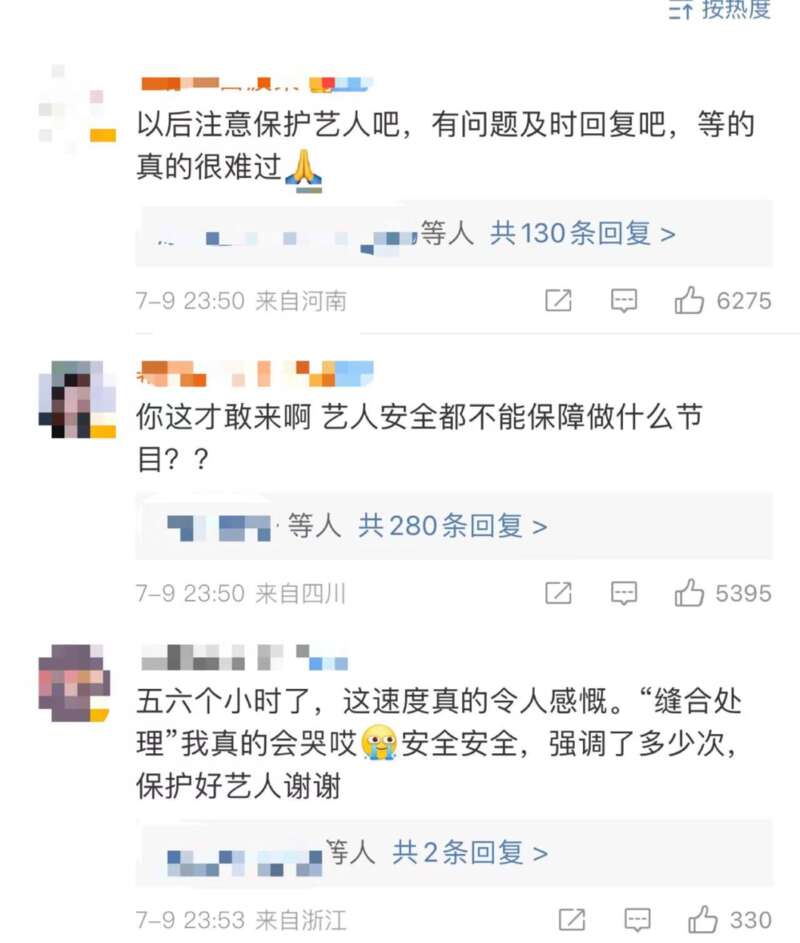Open the 按热度 sort option
Screen dimensions: 800x943
[722, 10]
